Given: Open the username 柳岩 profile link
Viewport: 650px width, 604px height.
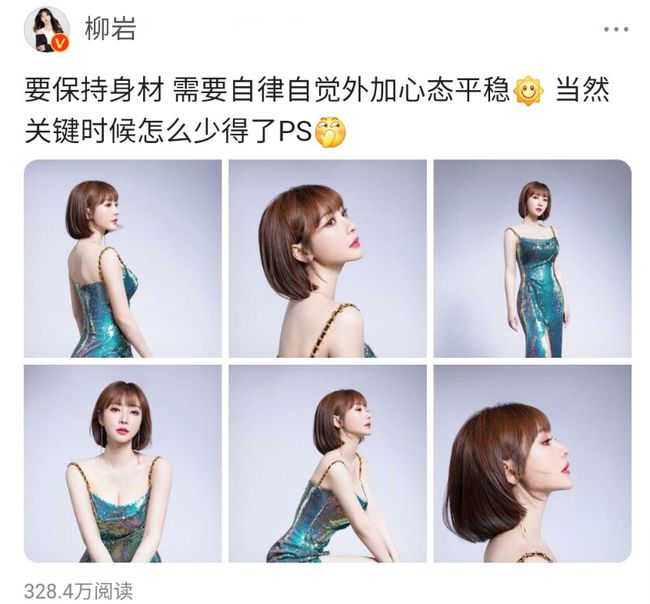Looking at the screenshot, I should tap(110, 28).
